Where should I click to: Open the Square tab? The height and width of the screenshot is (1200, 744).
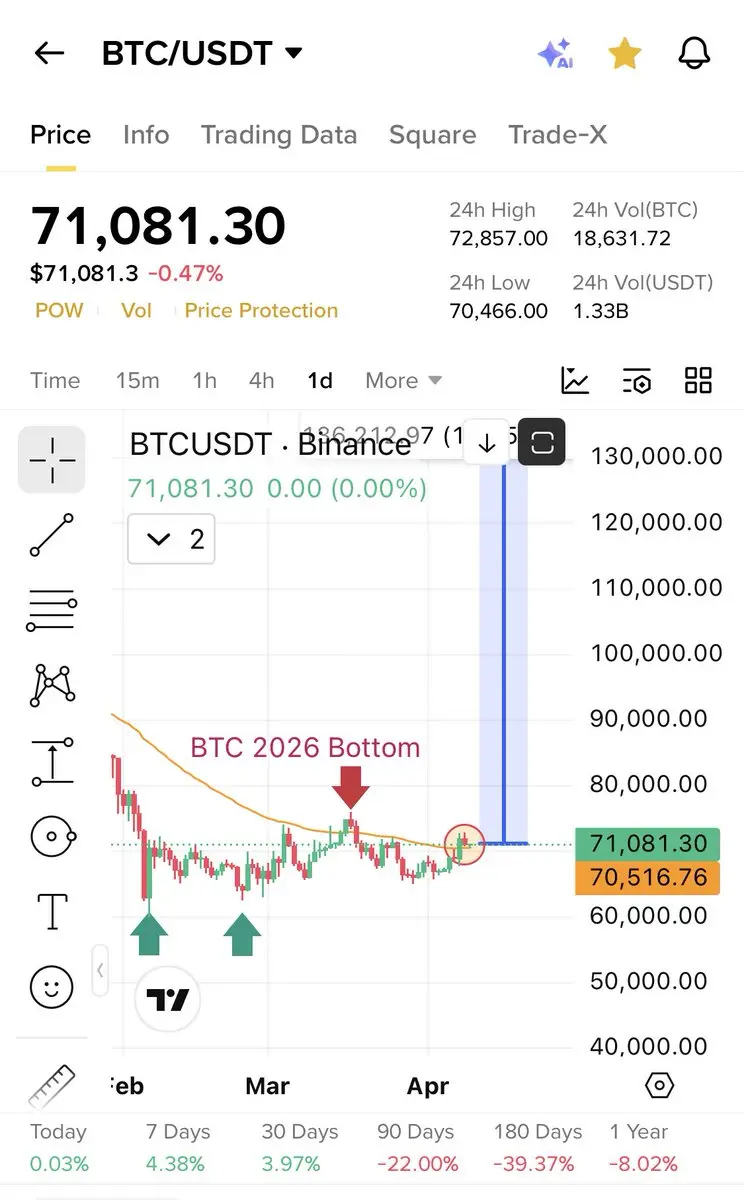click(432, 135)
